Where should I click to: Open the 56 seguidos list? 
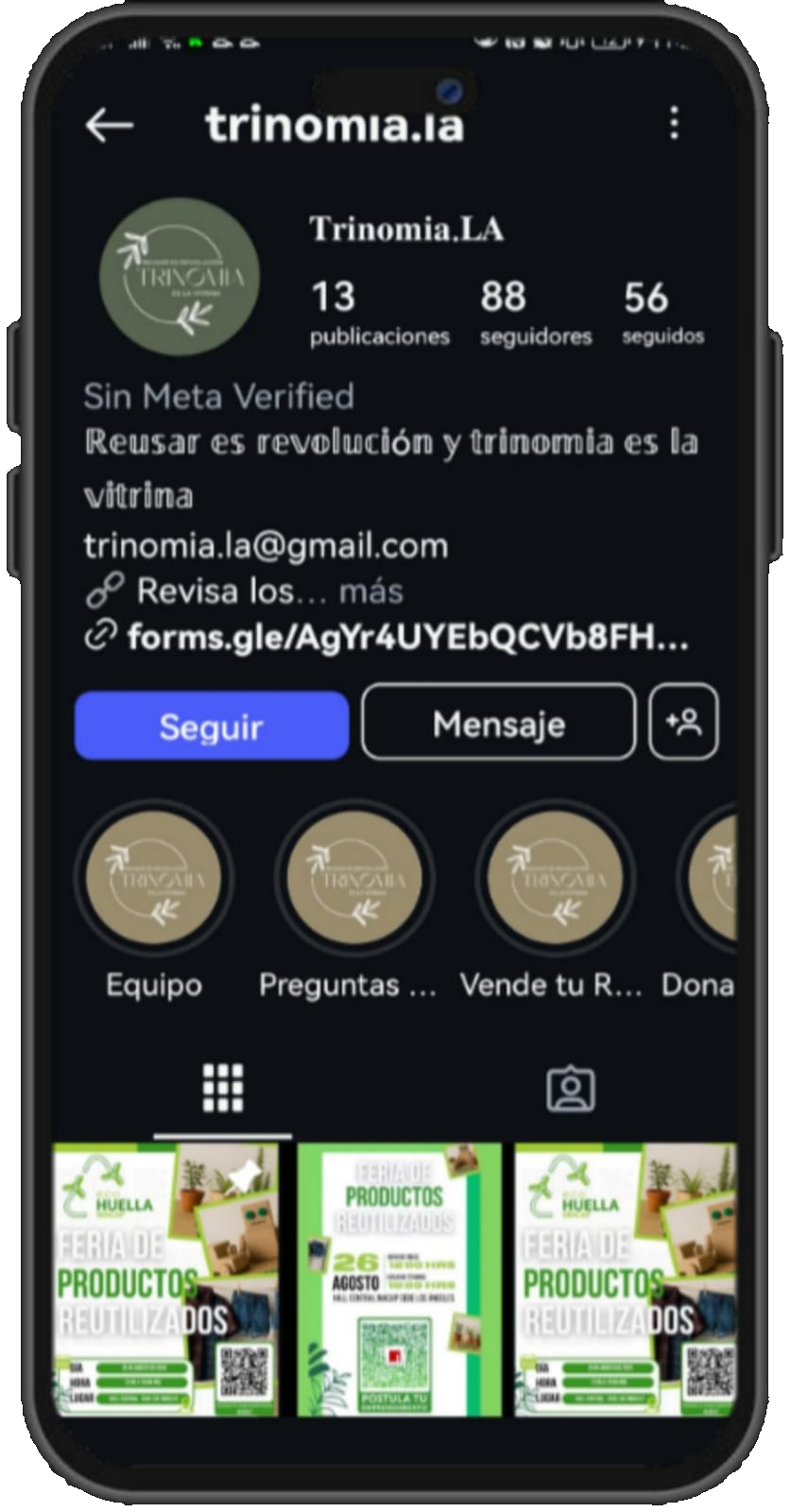pos(662,313)
